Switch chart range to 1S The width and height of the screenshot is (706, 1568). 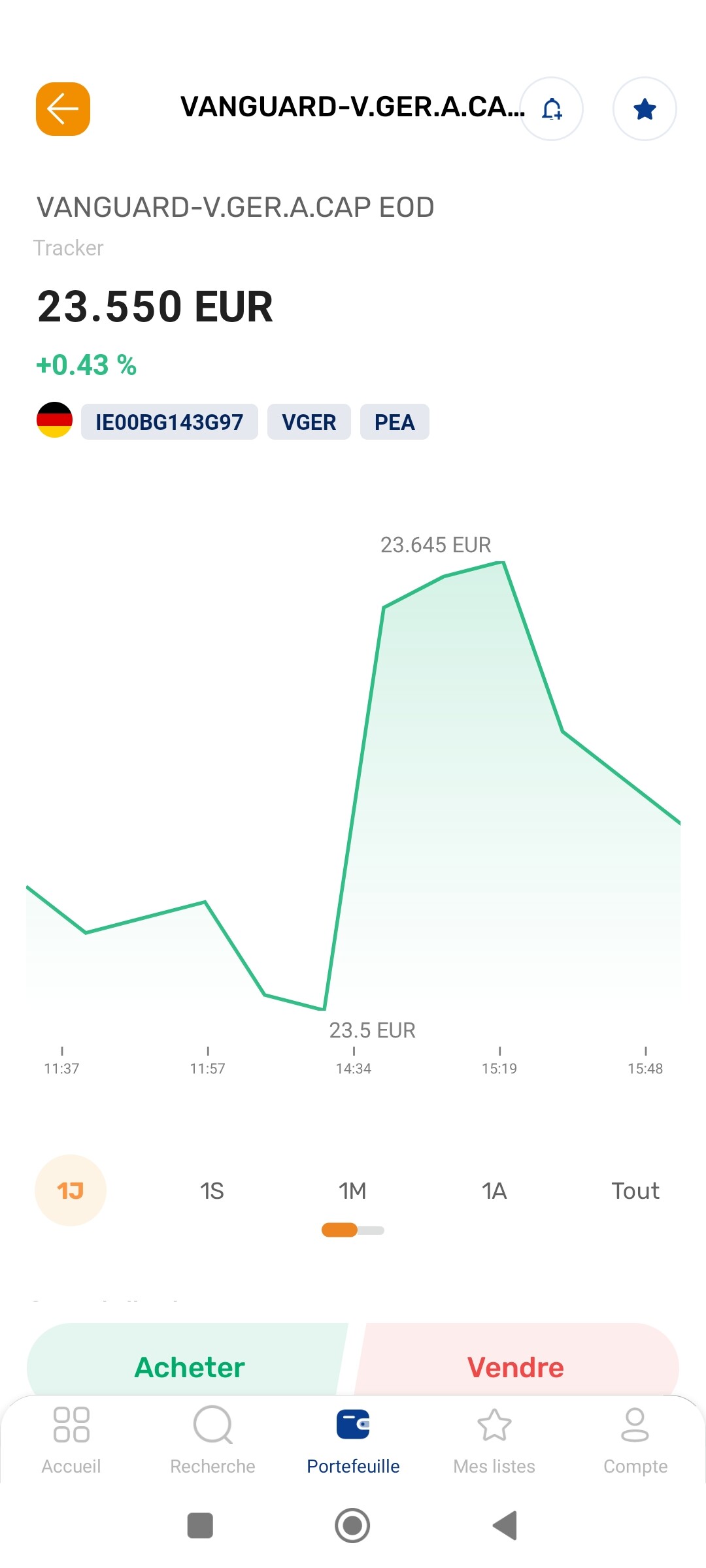[x=212, y=1190]
